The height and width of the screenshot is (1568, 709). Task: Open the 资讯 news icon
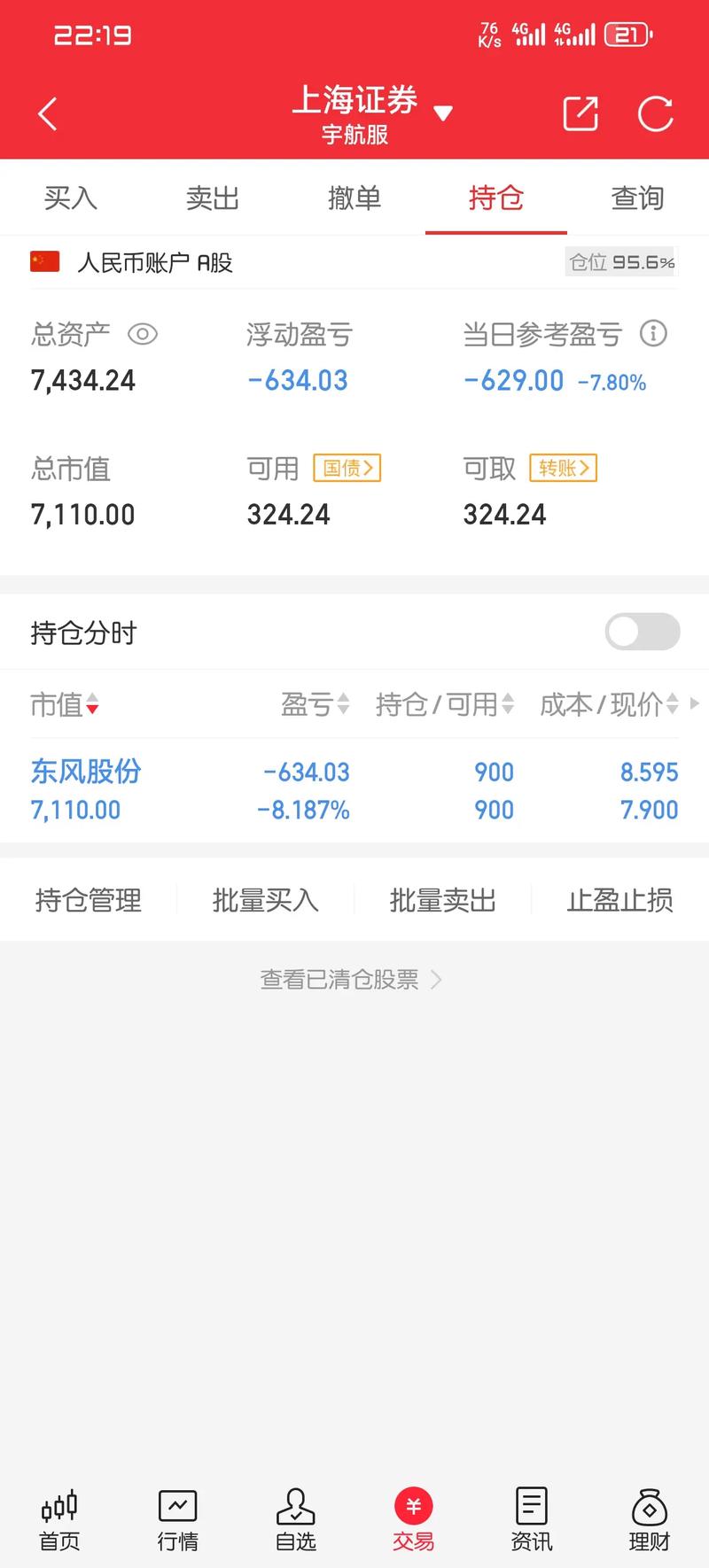pyautogui.click(x=530, y=1519)
